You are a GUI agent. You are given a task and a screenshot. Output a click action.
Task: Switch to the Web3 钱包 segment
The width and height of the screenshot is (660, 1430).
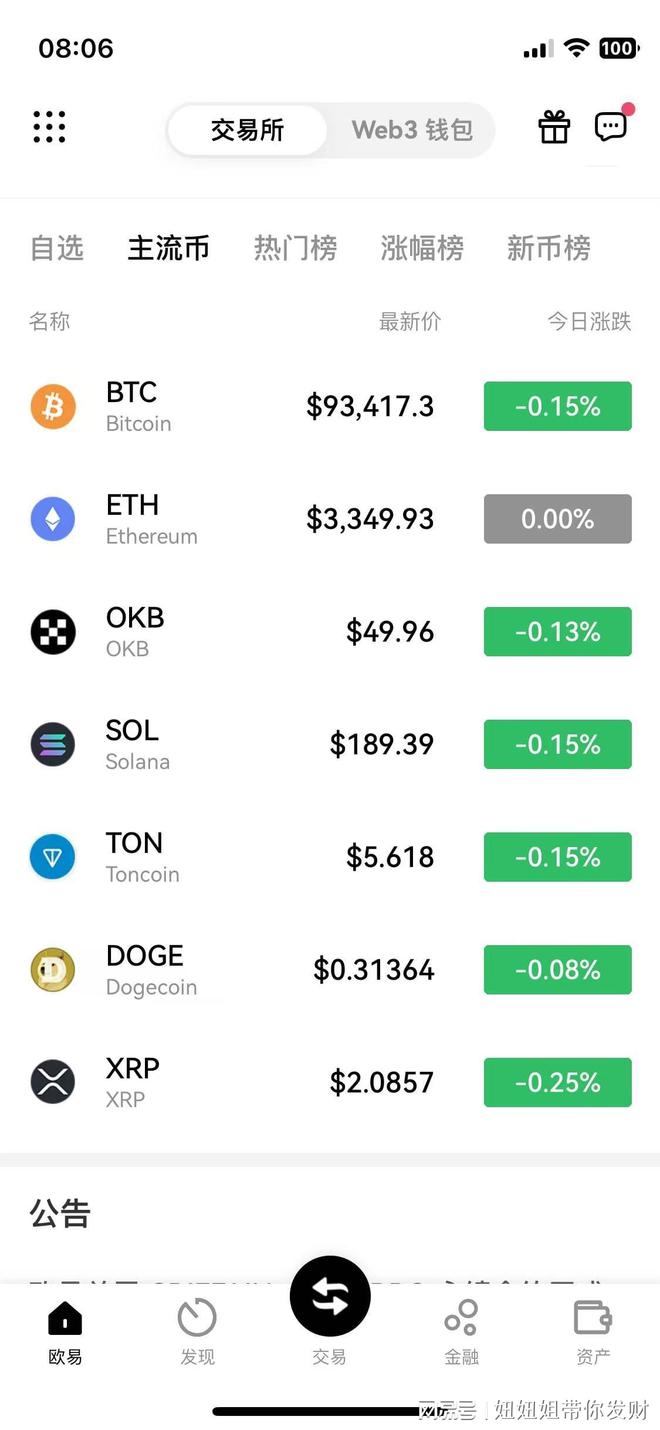(x=412, y=130)
